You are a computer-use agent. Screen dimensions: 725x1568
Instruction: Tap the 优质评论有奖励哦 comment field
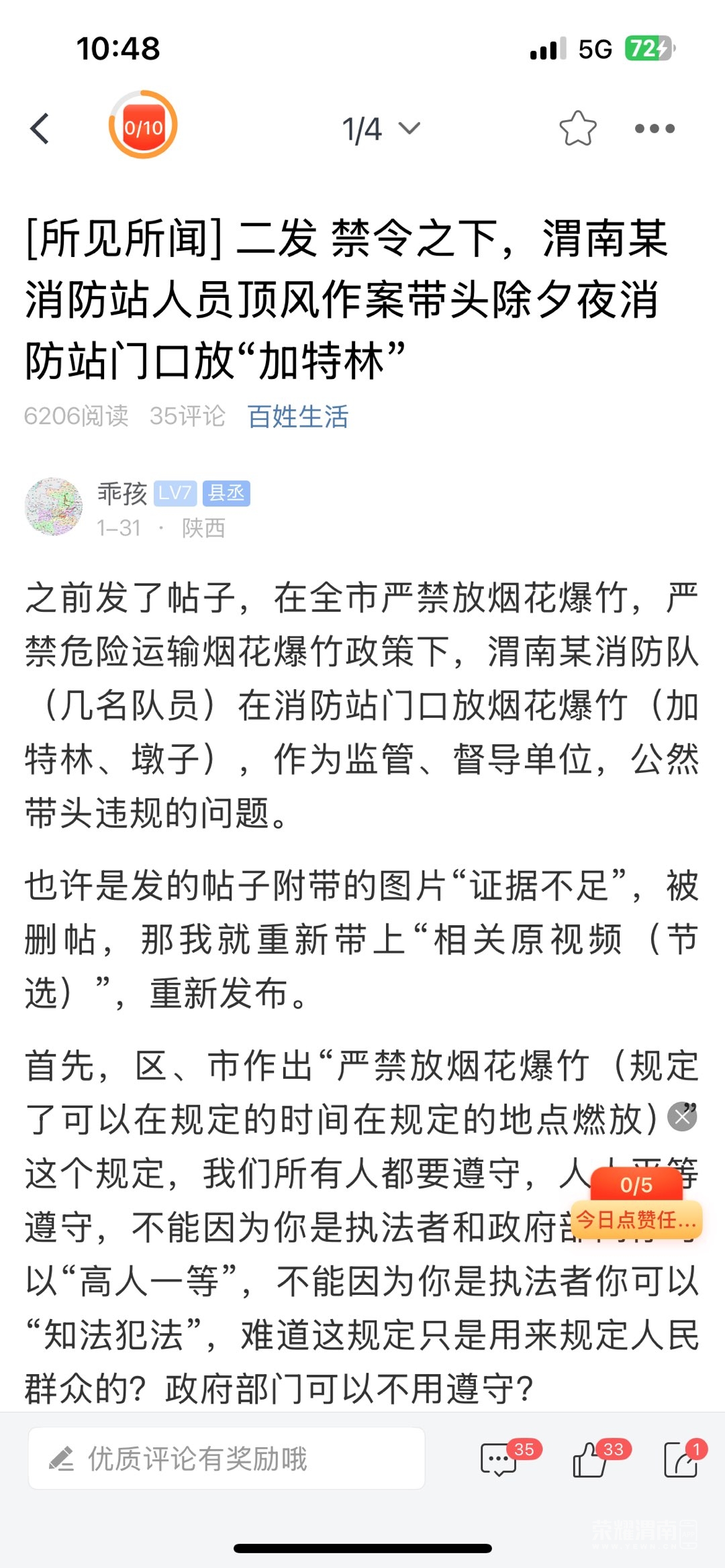(226, 1459)
